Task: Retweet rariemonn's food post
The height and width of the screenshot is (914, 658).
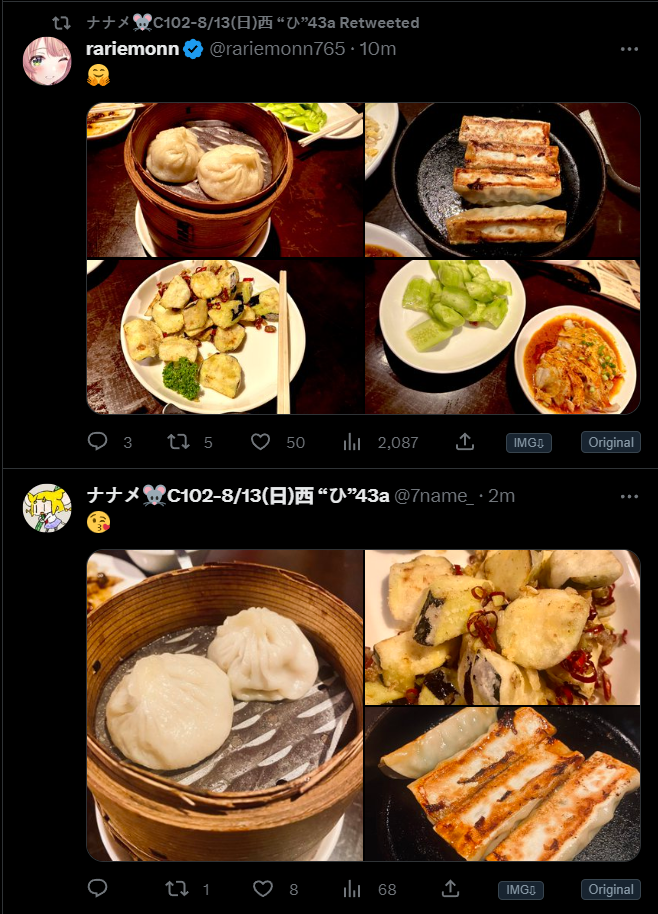Action: (x=176, y=442)
